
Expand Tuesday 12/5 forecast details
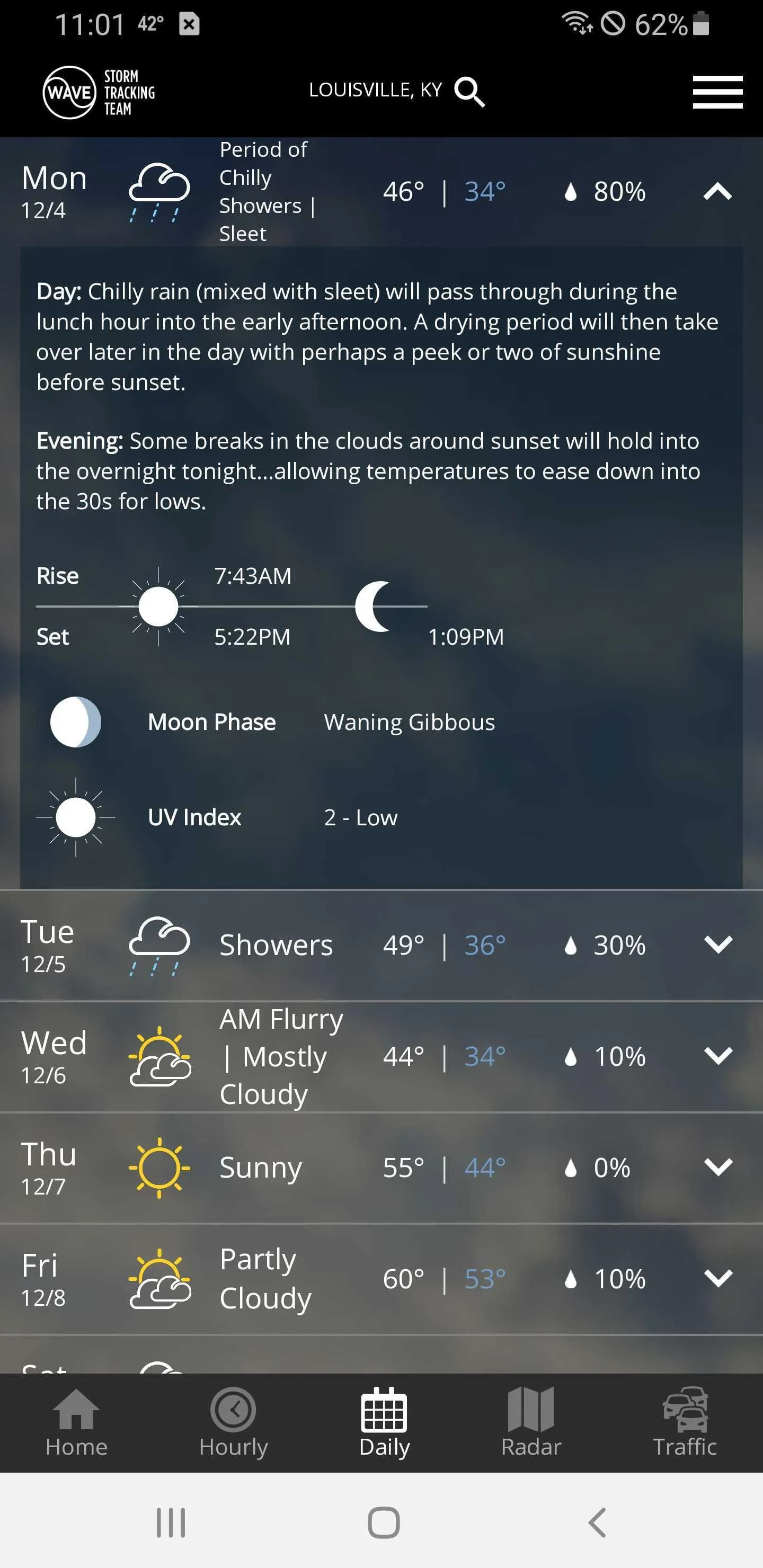coord(719,946)
